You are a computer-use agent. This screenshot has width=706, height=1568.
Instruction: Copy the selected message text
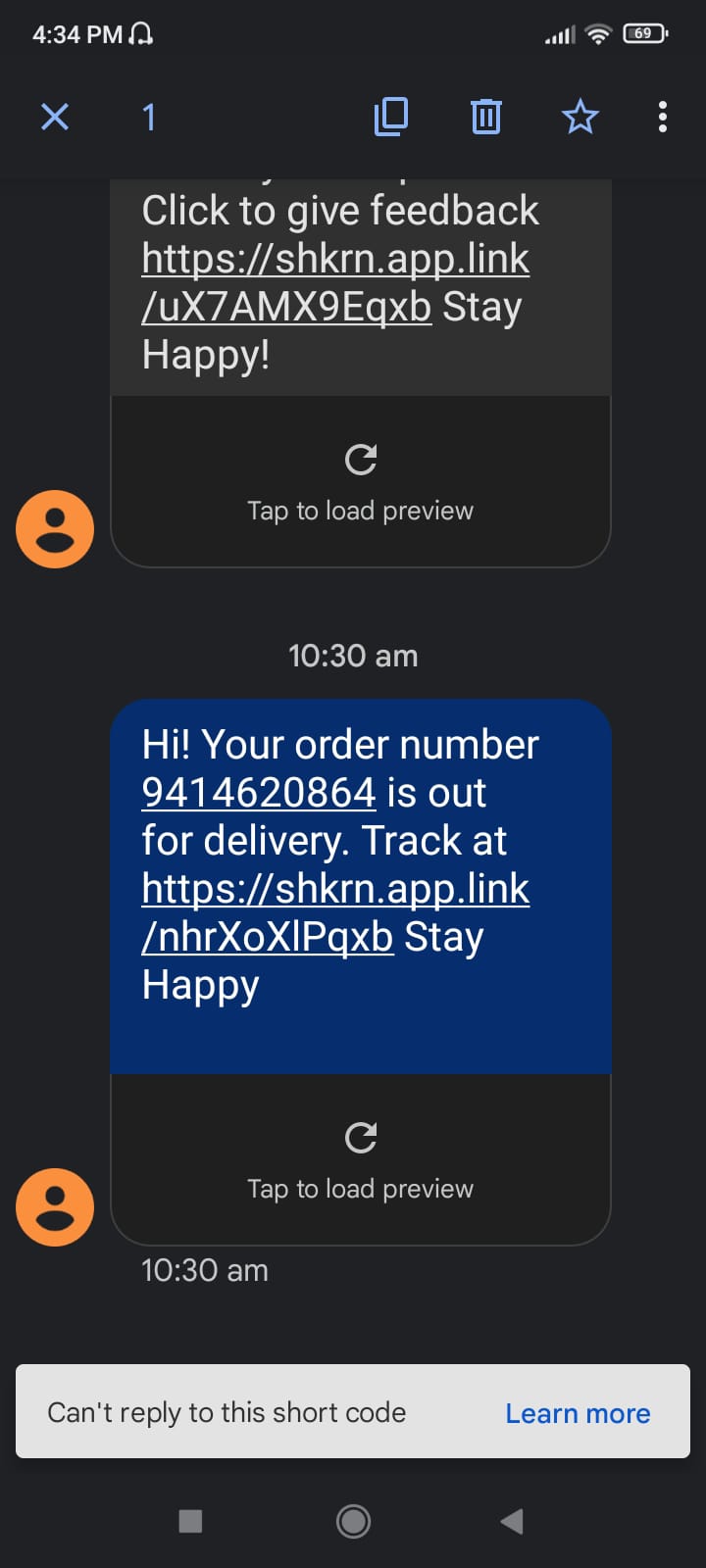tap(391, 118)
